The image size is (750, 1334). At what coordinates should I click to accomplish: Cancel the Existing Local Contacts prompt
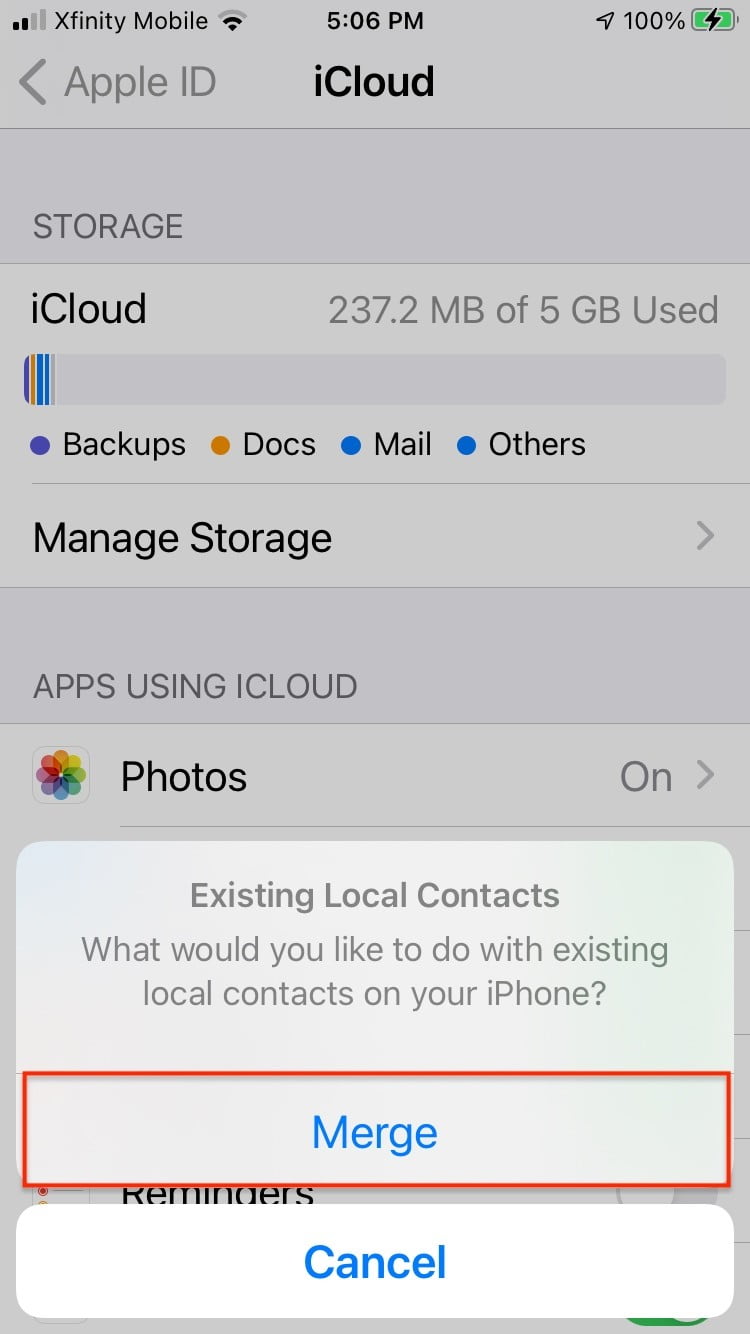click(x=374, y=1261)
